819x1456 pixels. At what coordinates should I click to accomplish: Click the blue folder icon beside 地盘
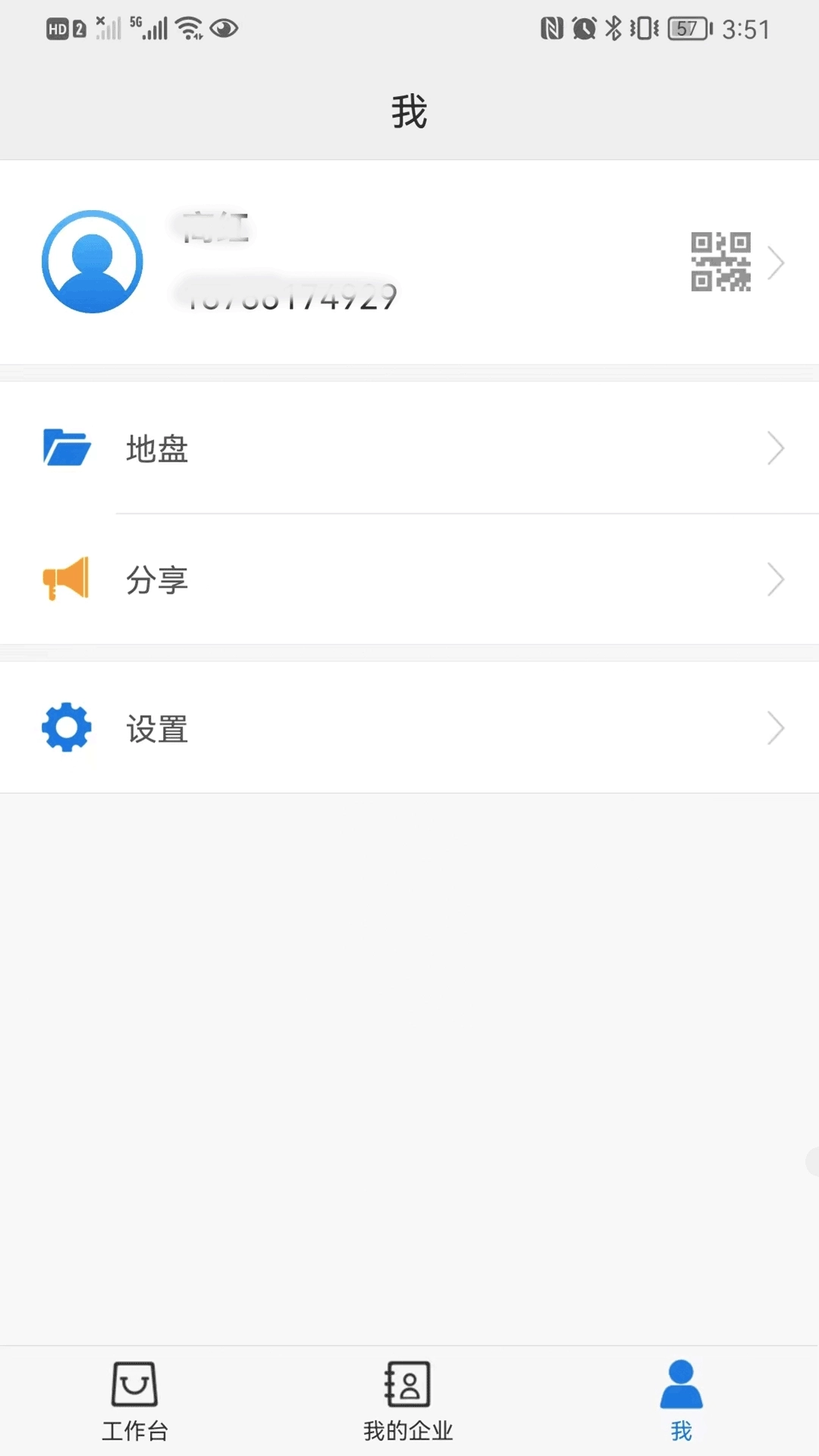pos(66,448)
